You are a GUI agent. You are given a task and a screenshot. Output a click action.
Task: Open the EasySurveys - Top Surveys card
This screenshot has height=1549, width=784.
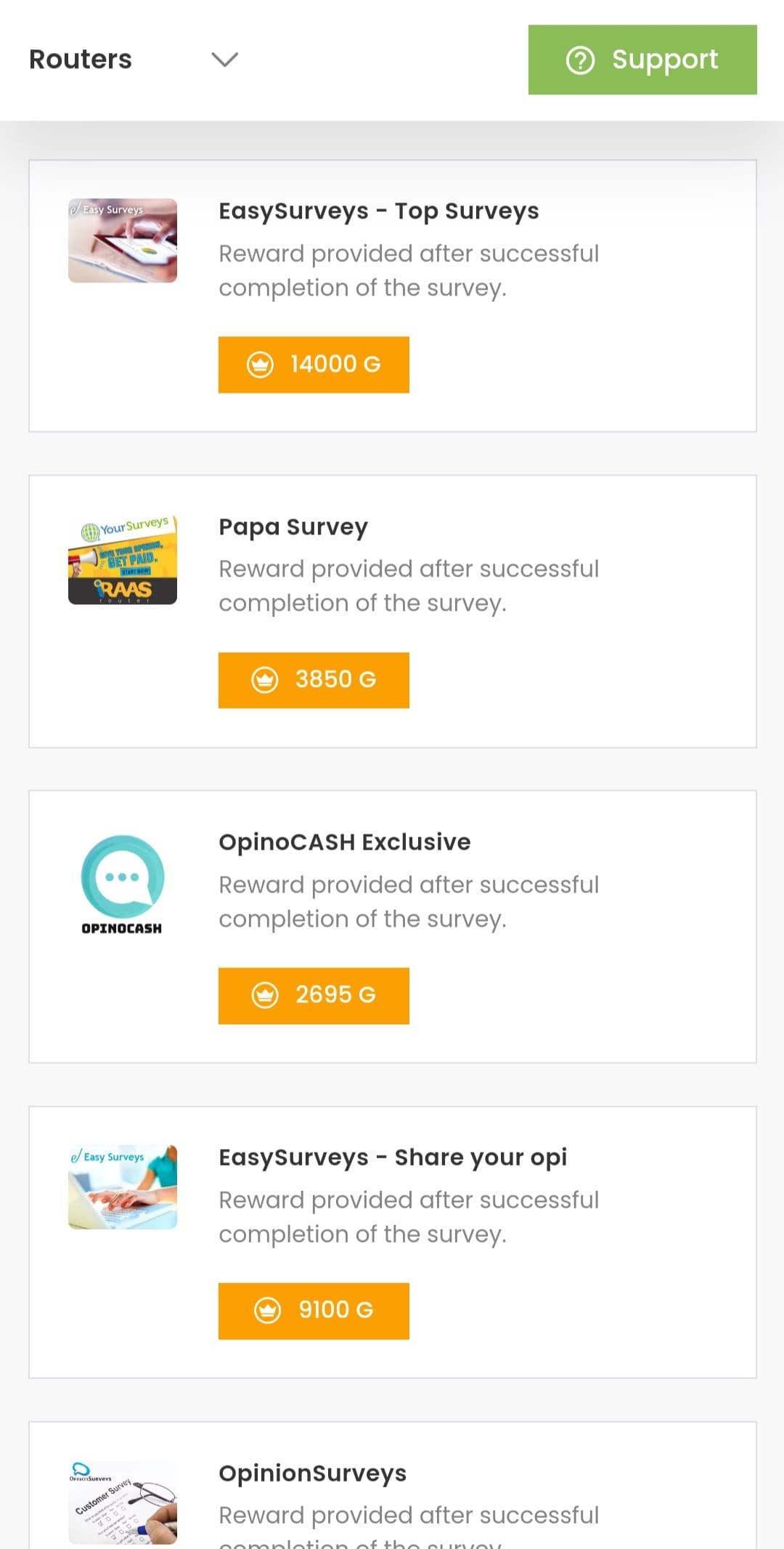click(393, 296)
